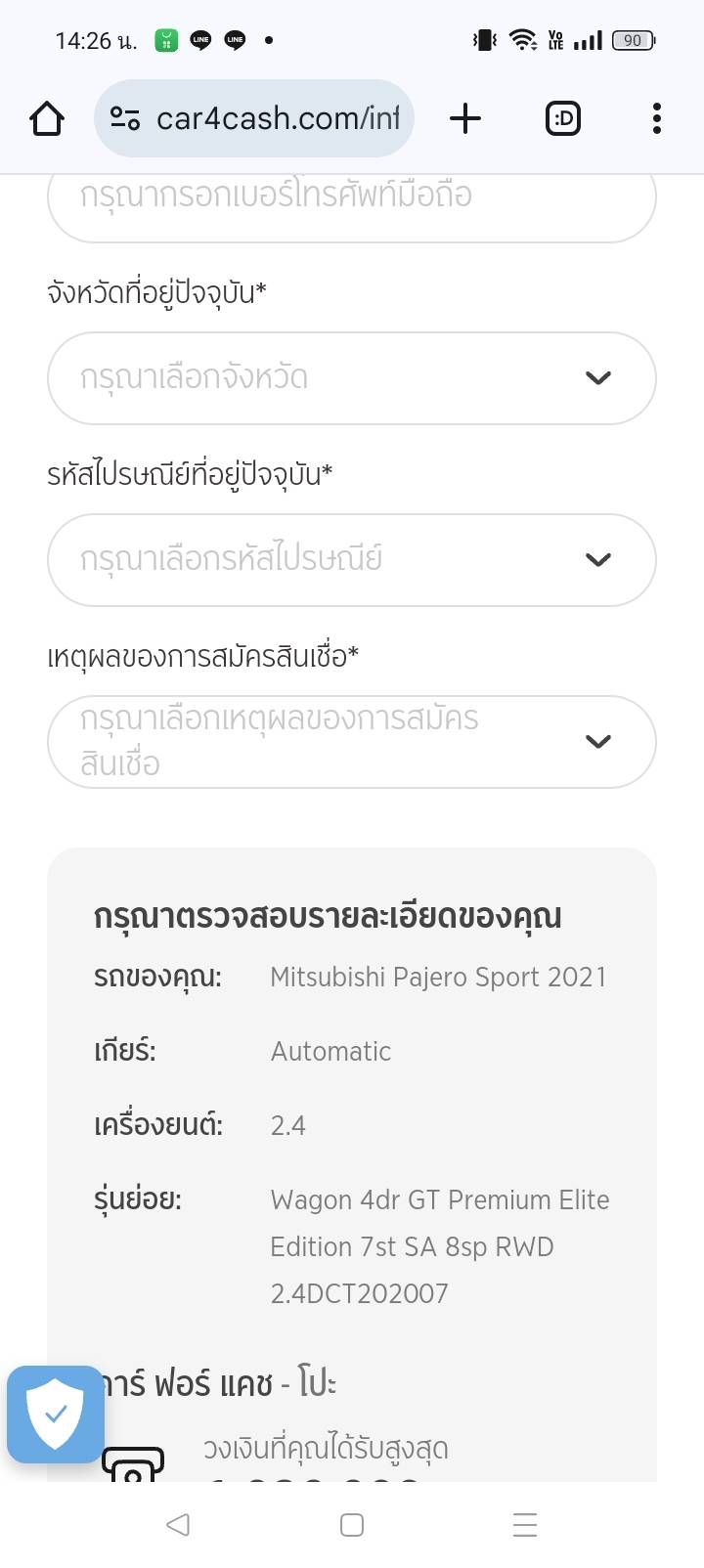Expand the province selection dropdown
This screenshot has width=704, height=1568.
point(351,378)
